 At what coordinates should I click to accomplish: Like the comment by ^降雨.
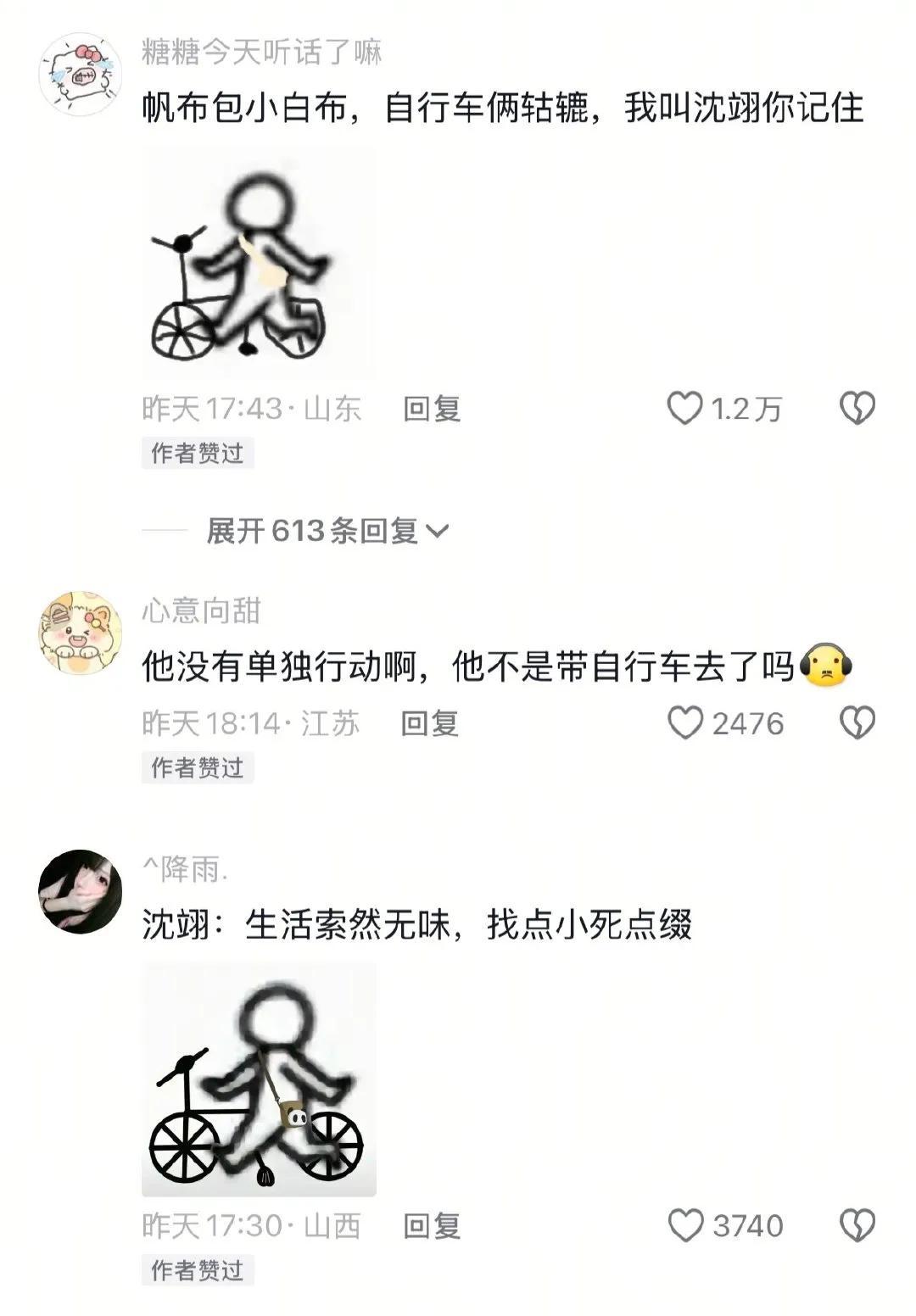tap(685, 1225)
